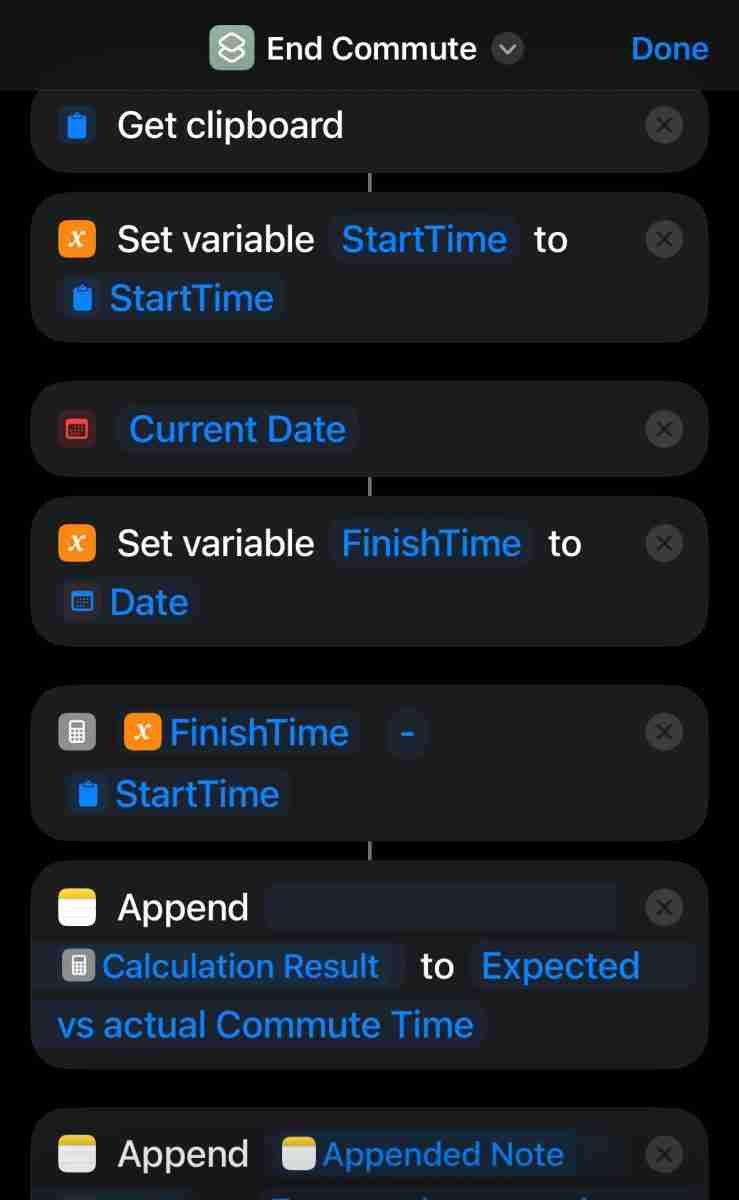Change the clipboard StartTime value in Set variable

(x=175, y=298)
